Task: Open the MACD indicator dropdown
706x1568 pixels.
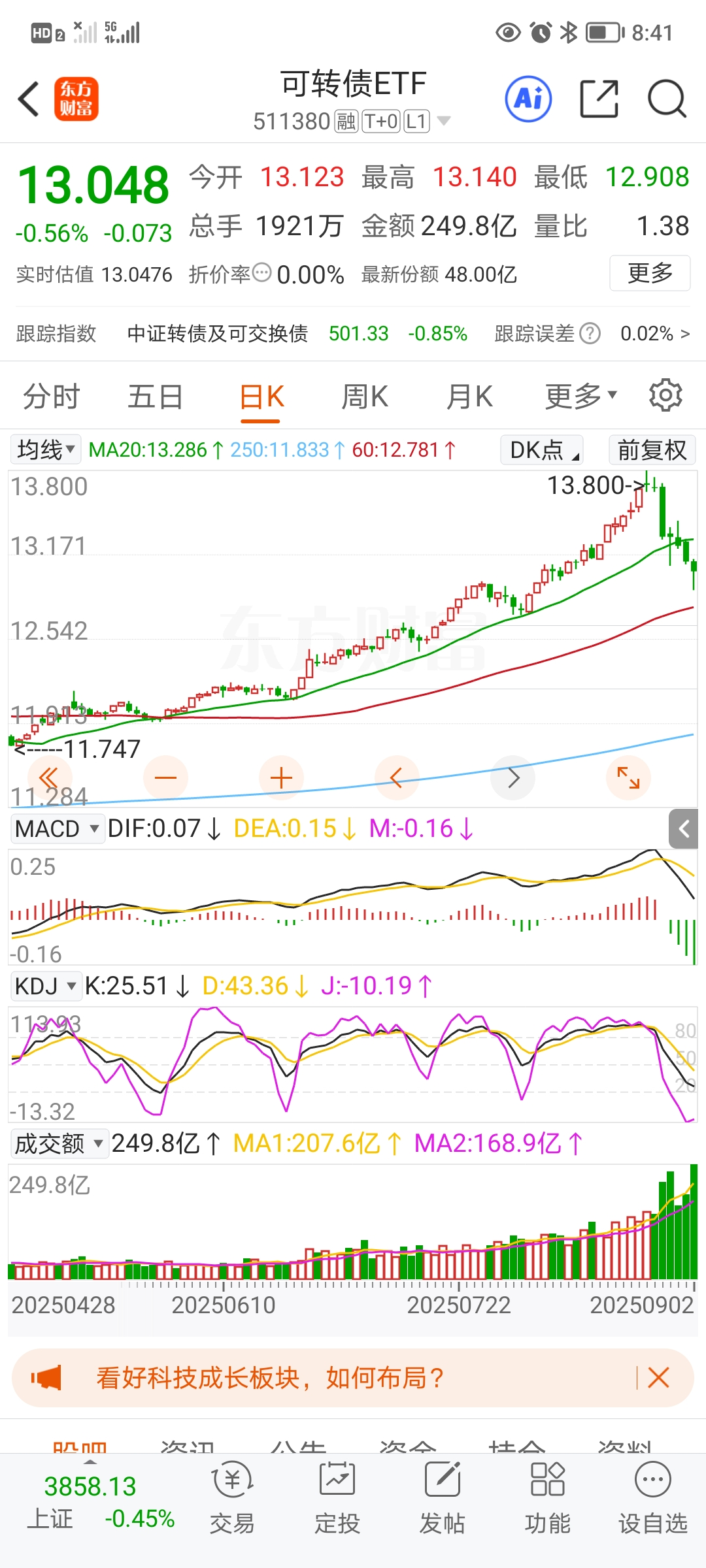Action: [x=57, y=828]
